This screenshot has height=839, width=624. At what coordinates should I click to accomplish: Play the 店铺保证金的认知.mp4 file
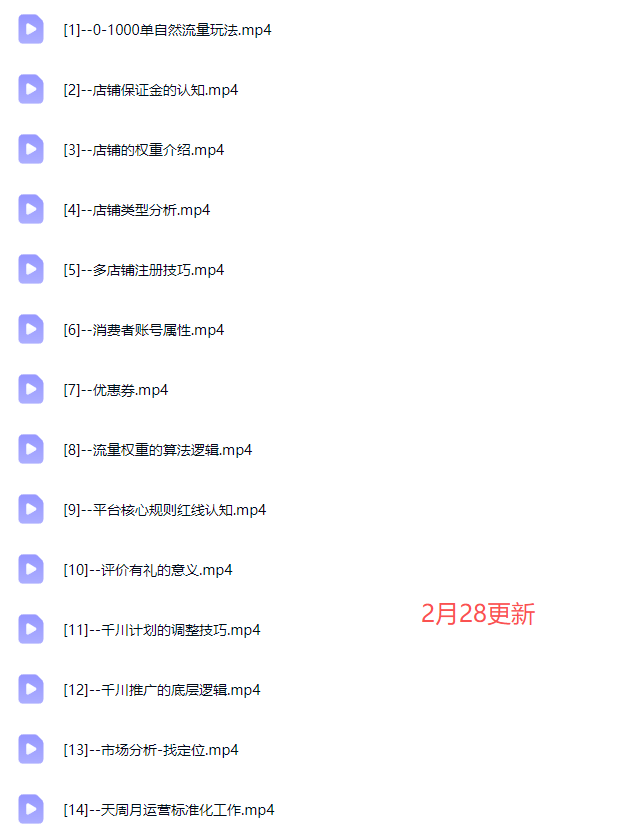click(150, 90)
